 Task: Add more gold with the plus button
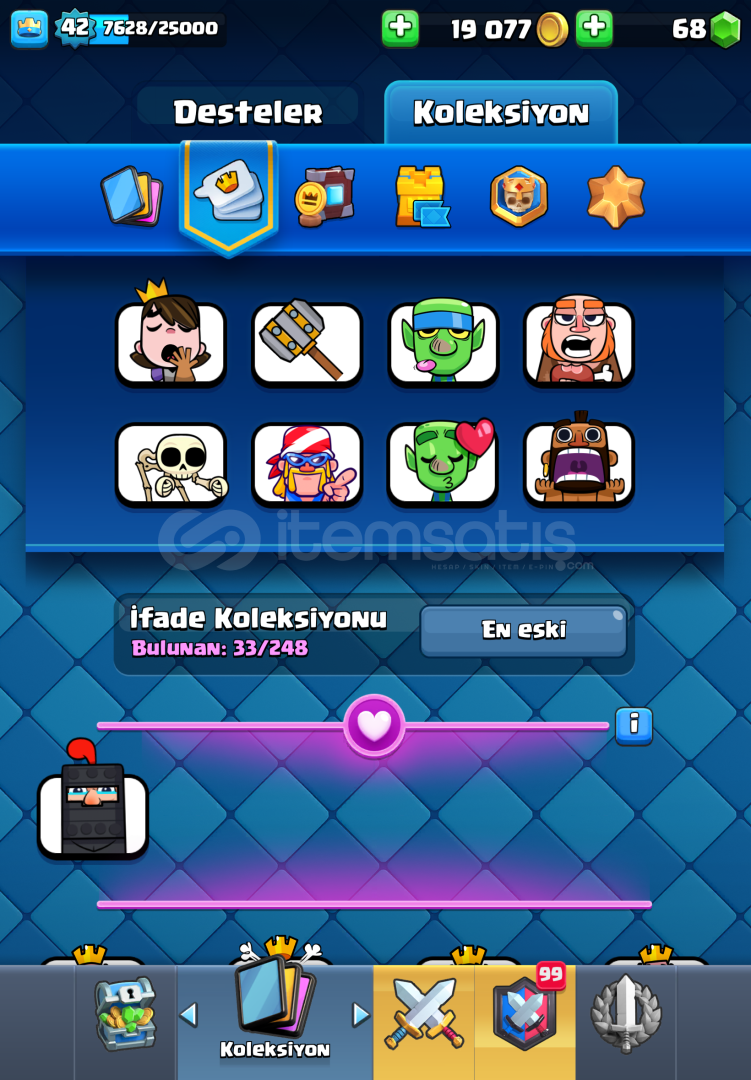pos(400,29)
